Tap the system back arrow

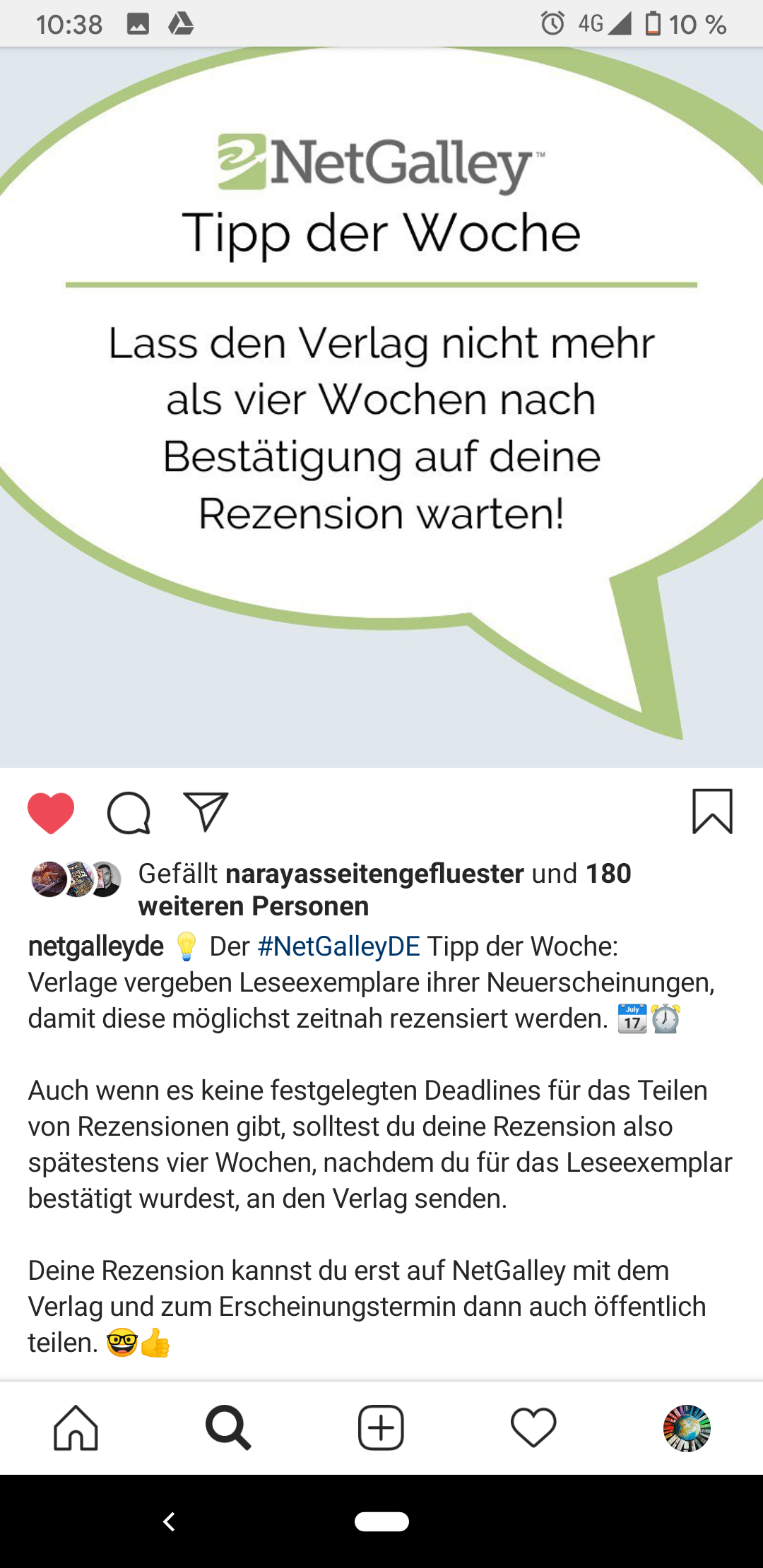[170, 1521]
